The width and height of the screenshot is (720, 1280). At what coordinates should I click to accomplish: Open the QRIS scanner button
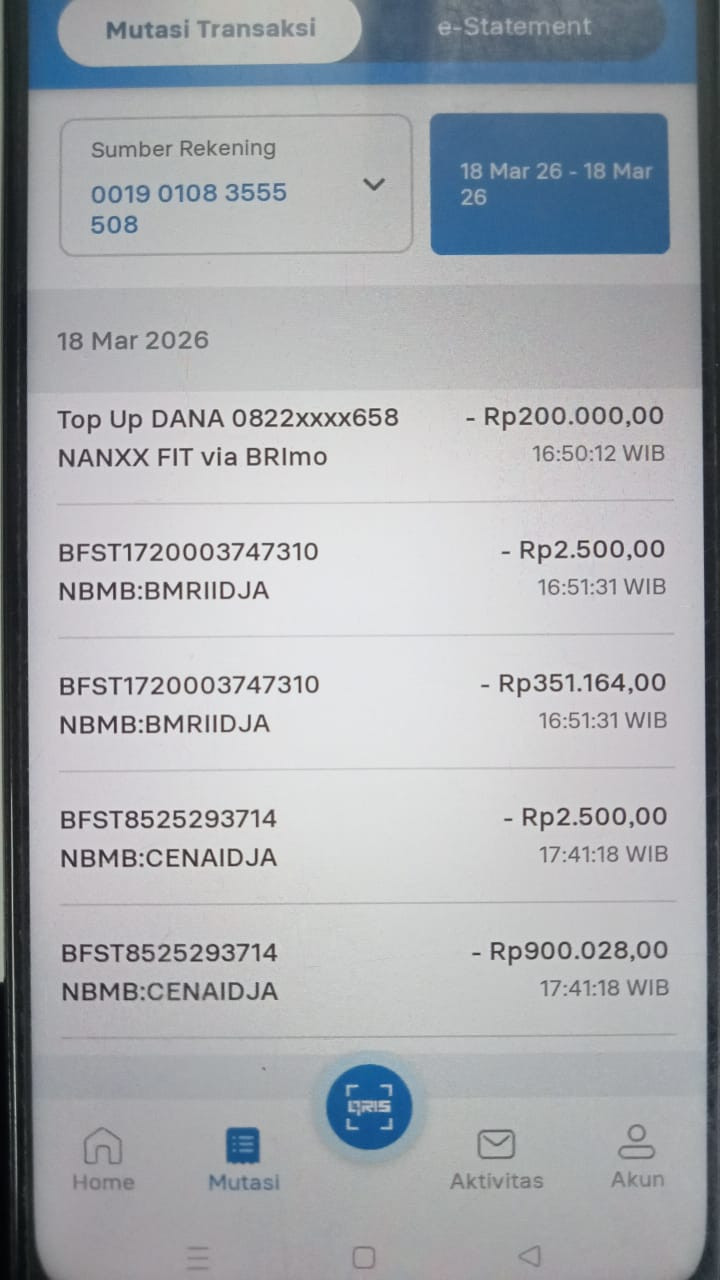pyautogui.click(x=368, y=1106)
